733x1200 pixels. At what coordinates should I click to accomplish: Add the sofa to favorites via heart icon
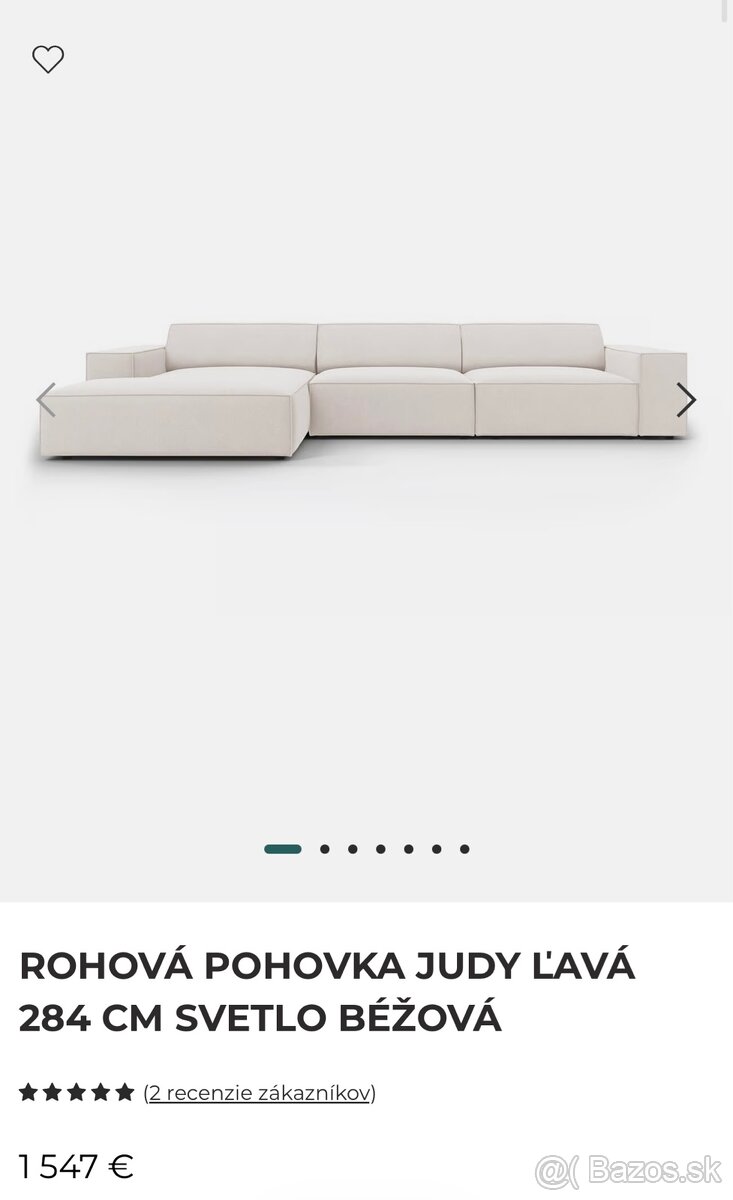click(x=47, y=58)
